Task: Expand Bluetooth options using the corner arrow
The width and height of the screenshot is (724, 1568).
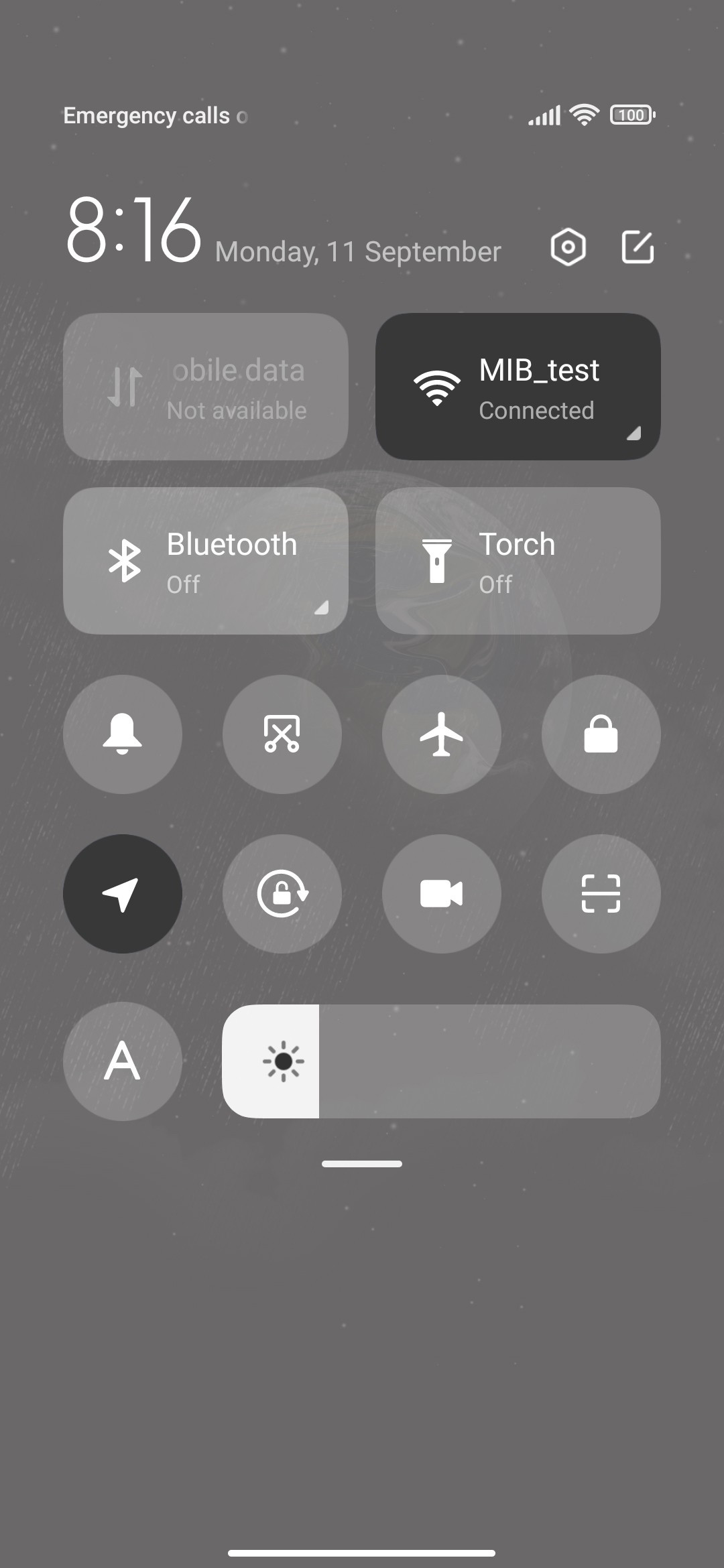Action: click(321, 608)
